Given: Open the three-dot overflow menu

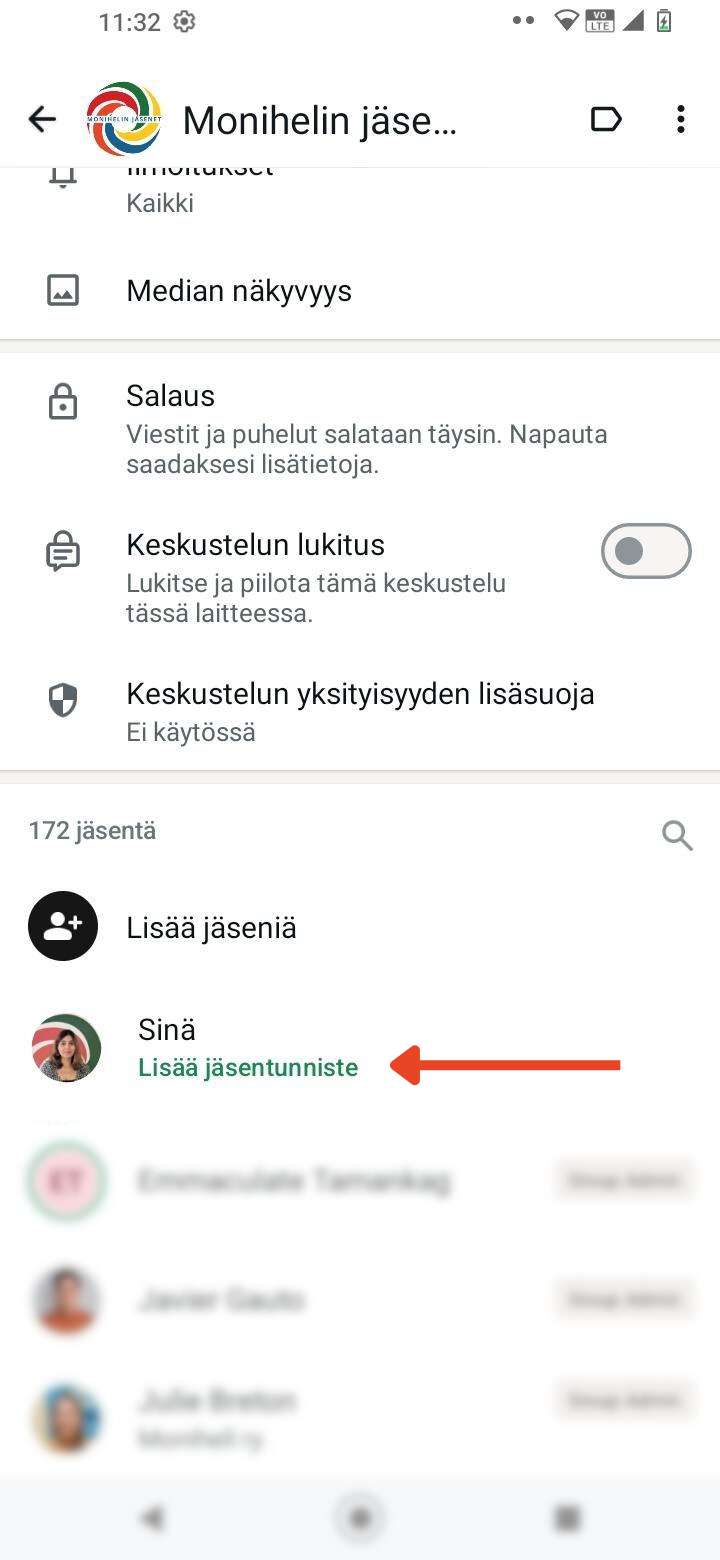Looking at the screenshot, I should 680,120.
